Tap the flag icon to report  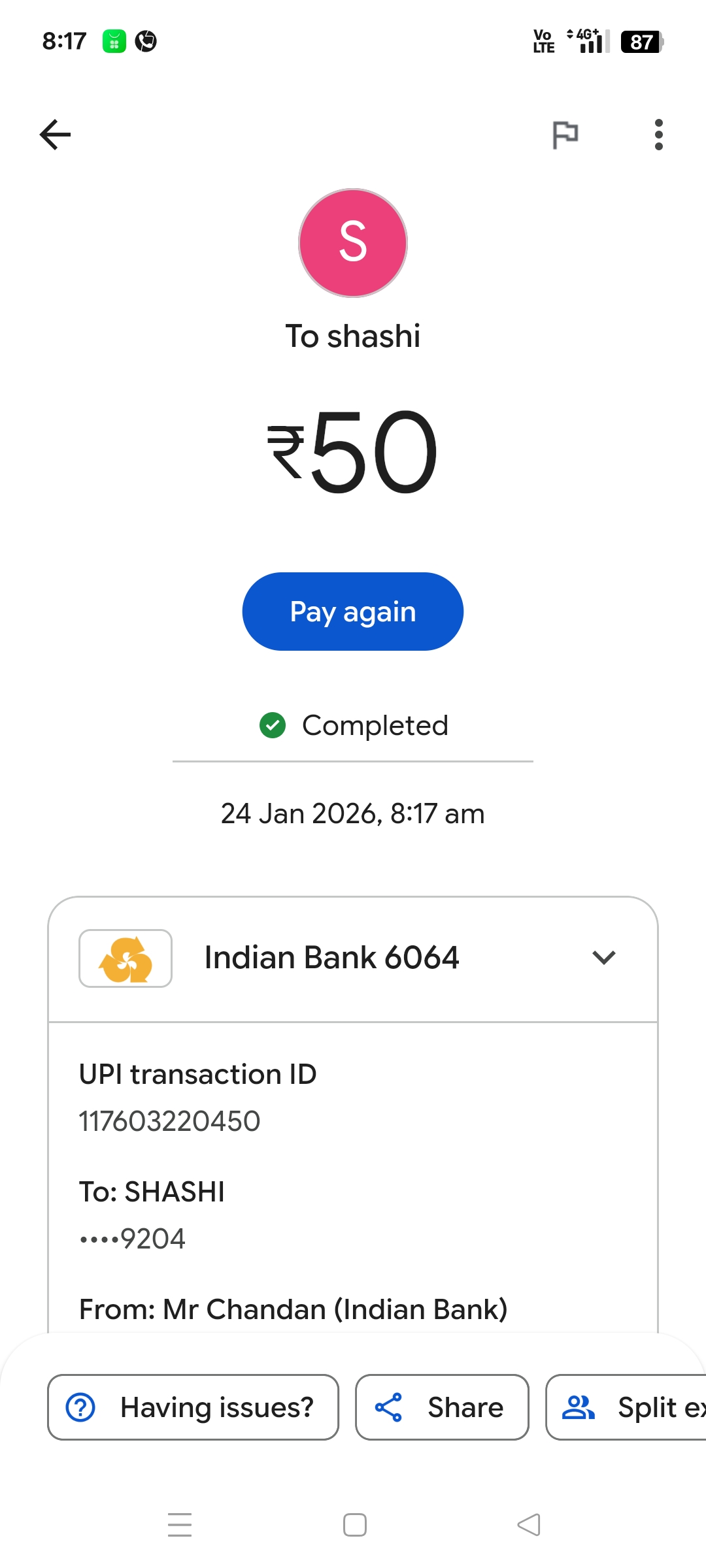[565, 135]
